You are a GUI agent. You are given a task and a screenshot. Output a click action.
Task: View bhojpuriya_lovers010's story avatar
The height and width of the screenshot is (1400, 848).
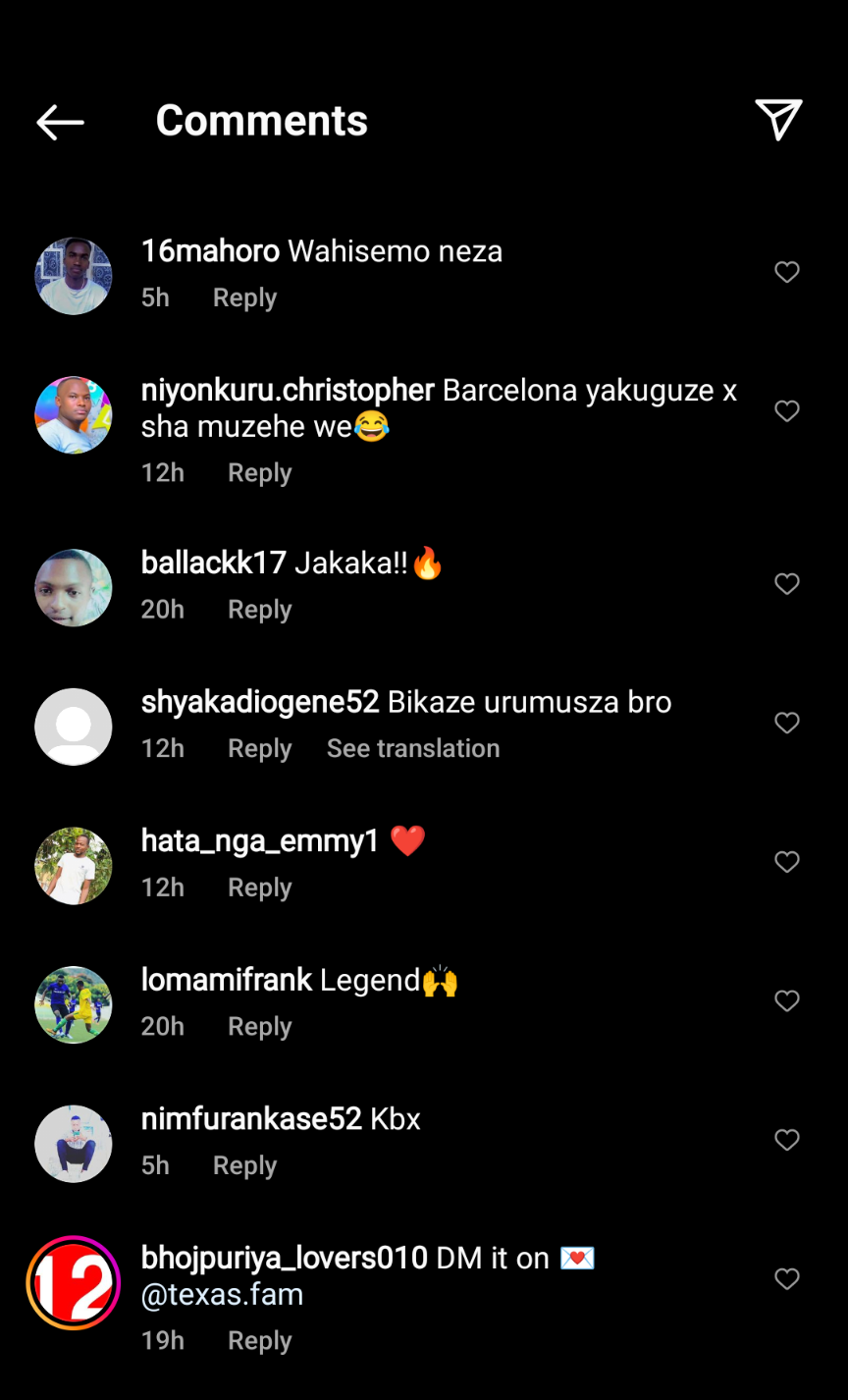pyautogui.click(x=74, y=1282)
